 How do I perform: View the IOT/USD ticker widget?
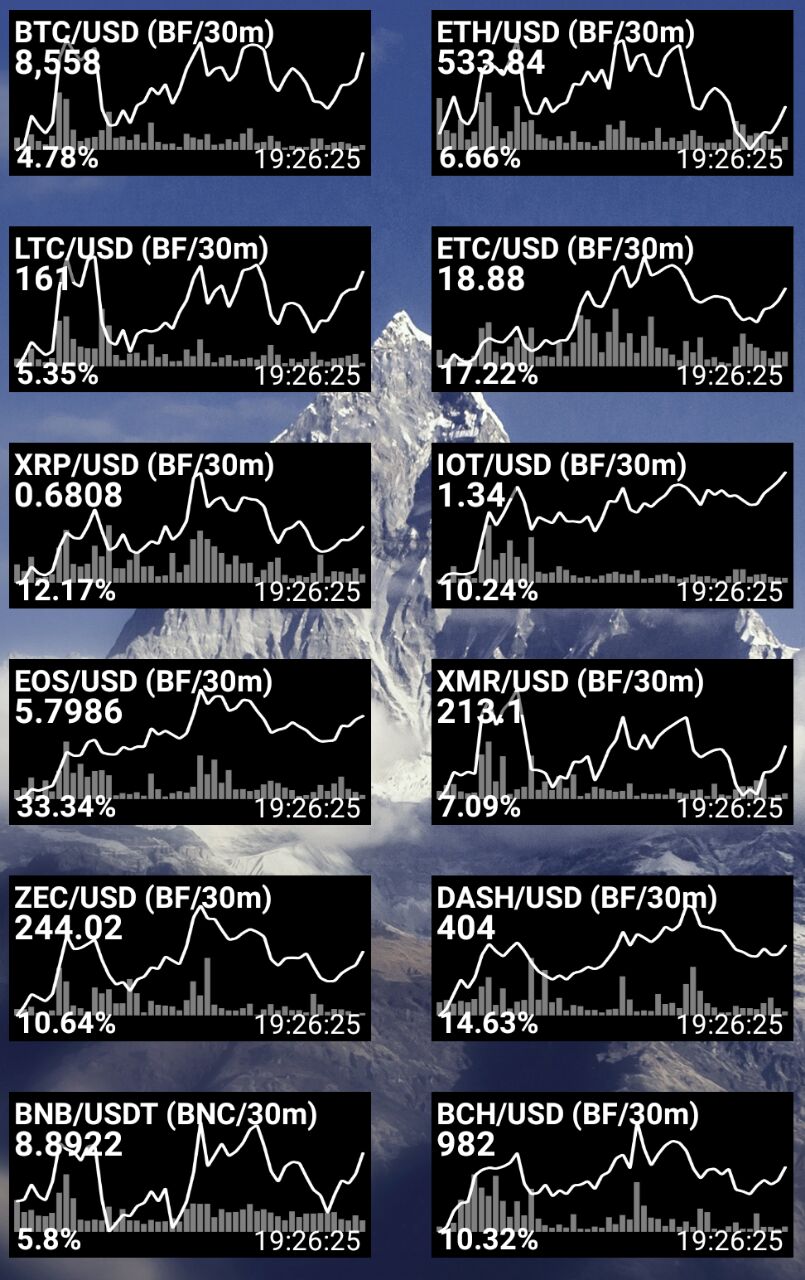point(612,525)
